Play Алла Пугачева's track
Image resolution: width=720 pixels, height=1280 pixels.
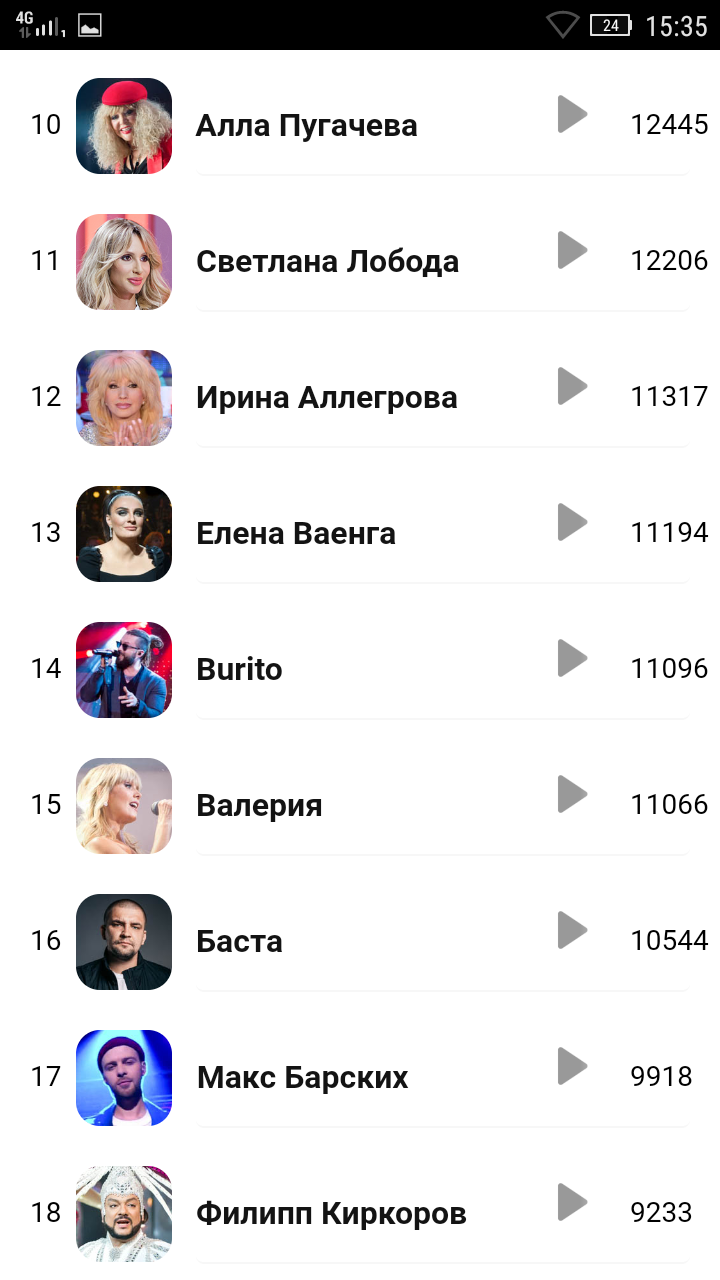pyautogui.click(x=571, y=114)
